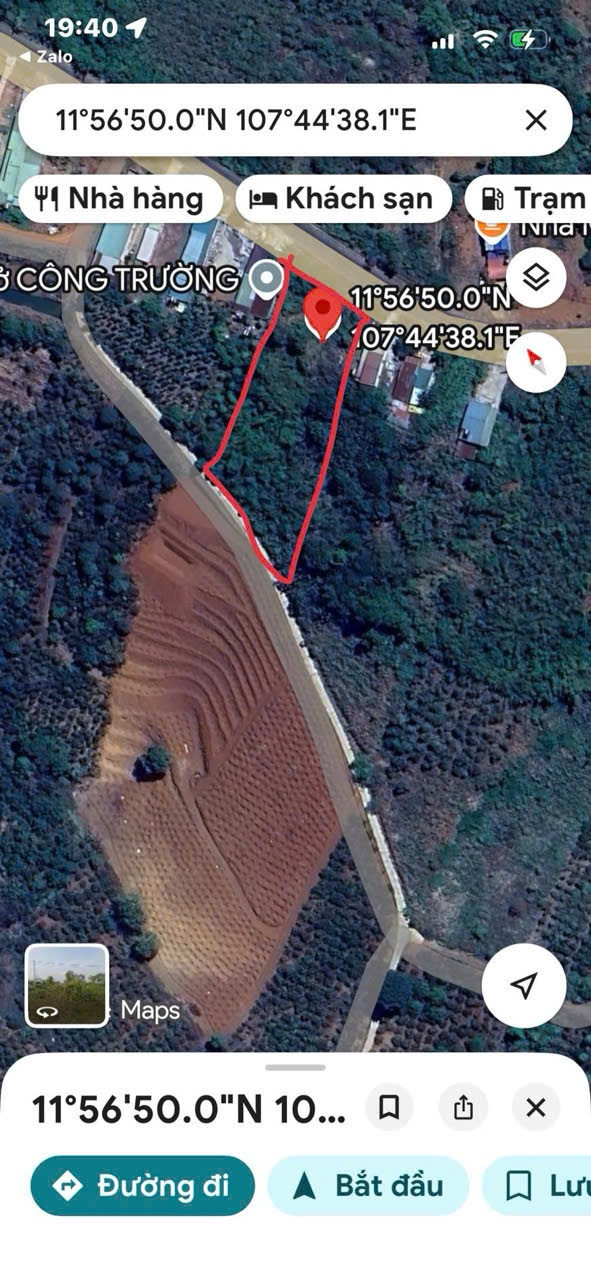Tap the compass to reset north

pyautogui.click(x=537, y=360)
